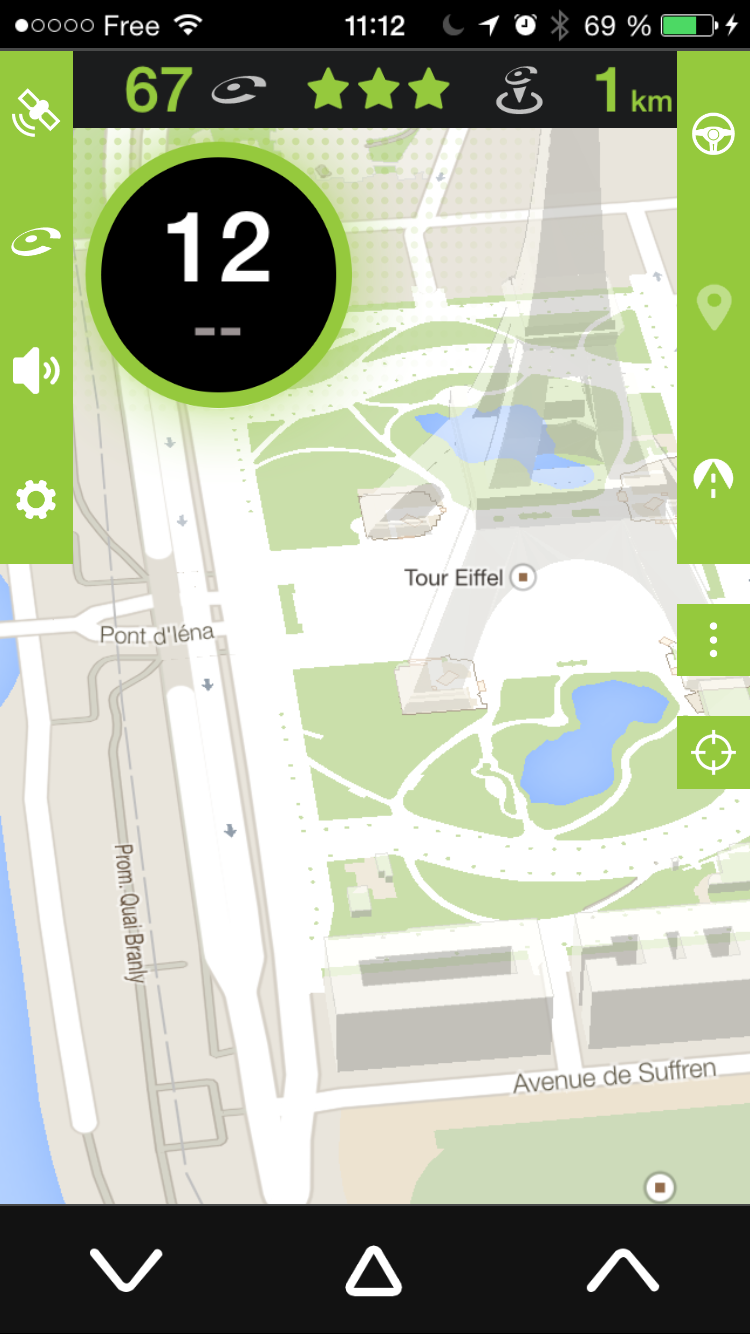The width and height of the screenshot is (750, 1334).
Task: Open the road hazard report icon
Action: coord(713,478)
